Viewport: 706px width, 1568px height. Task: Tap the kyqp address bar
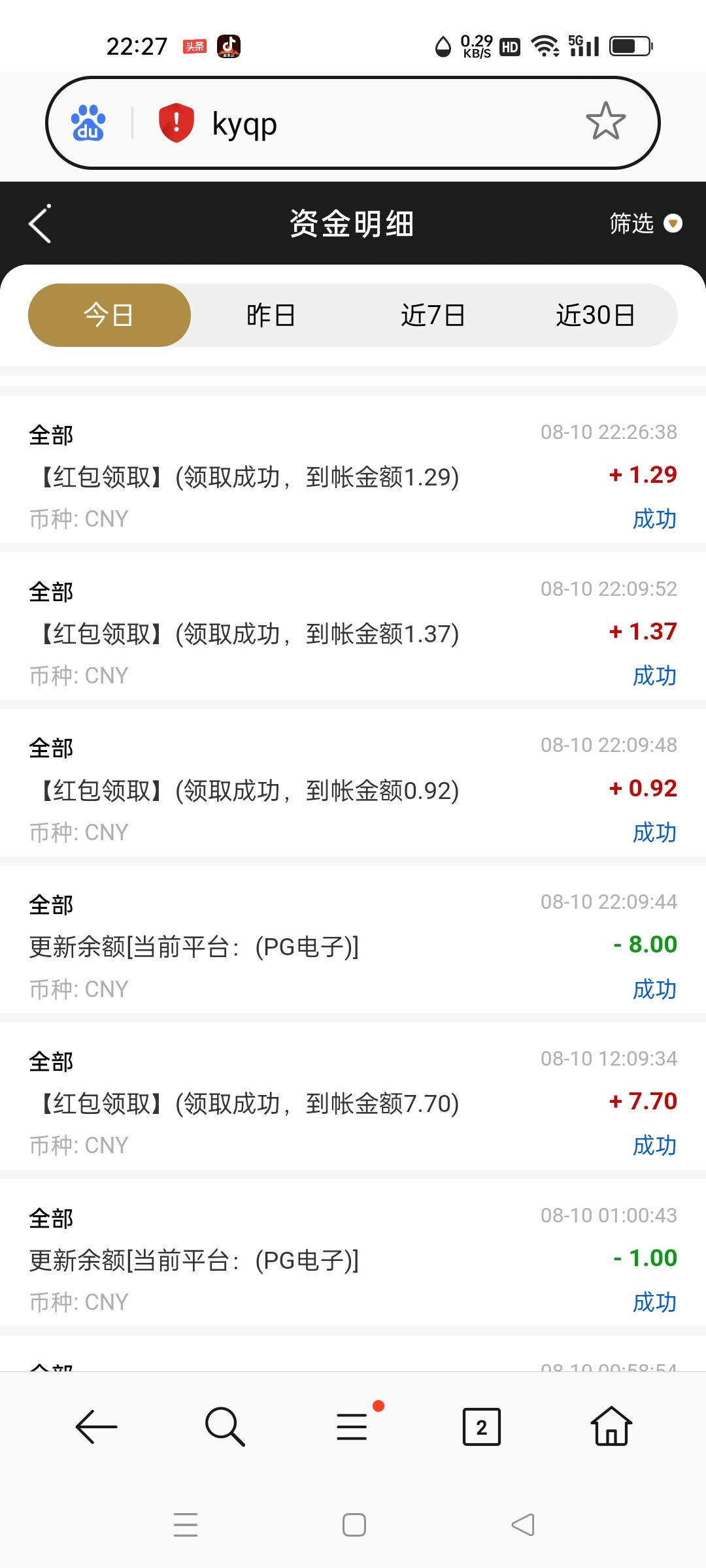pyautogui.click(x=353, y=123)
